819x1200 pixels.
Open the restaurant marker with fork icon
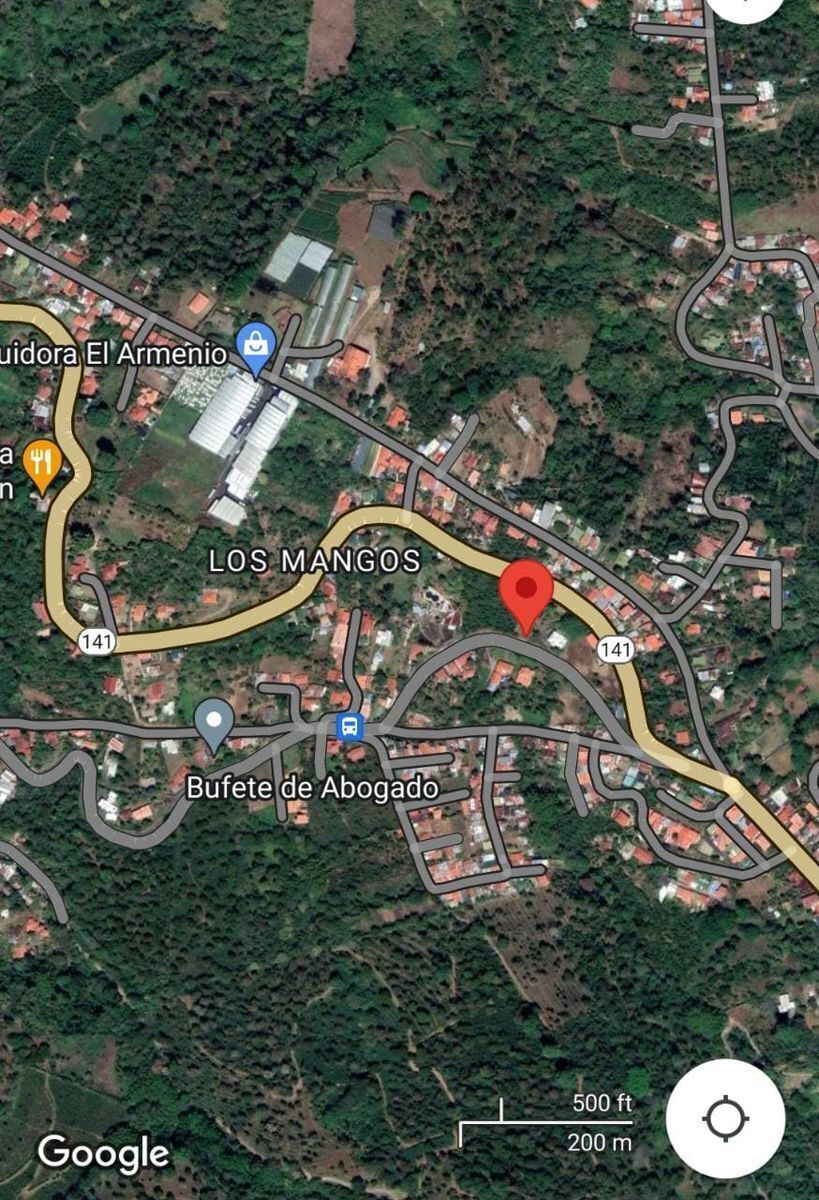click(41, 462)
